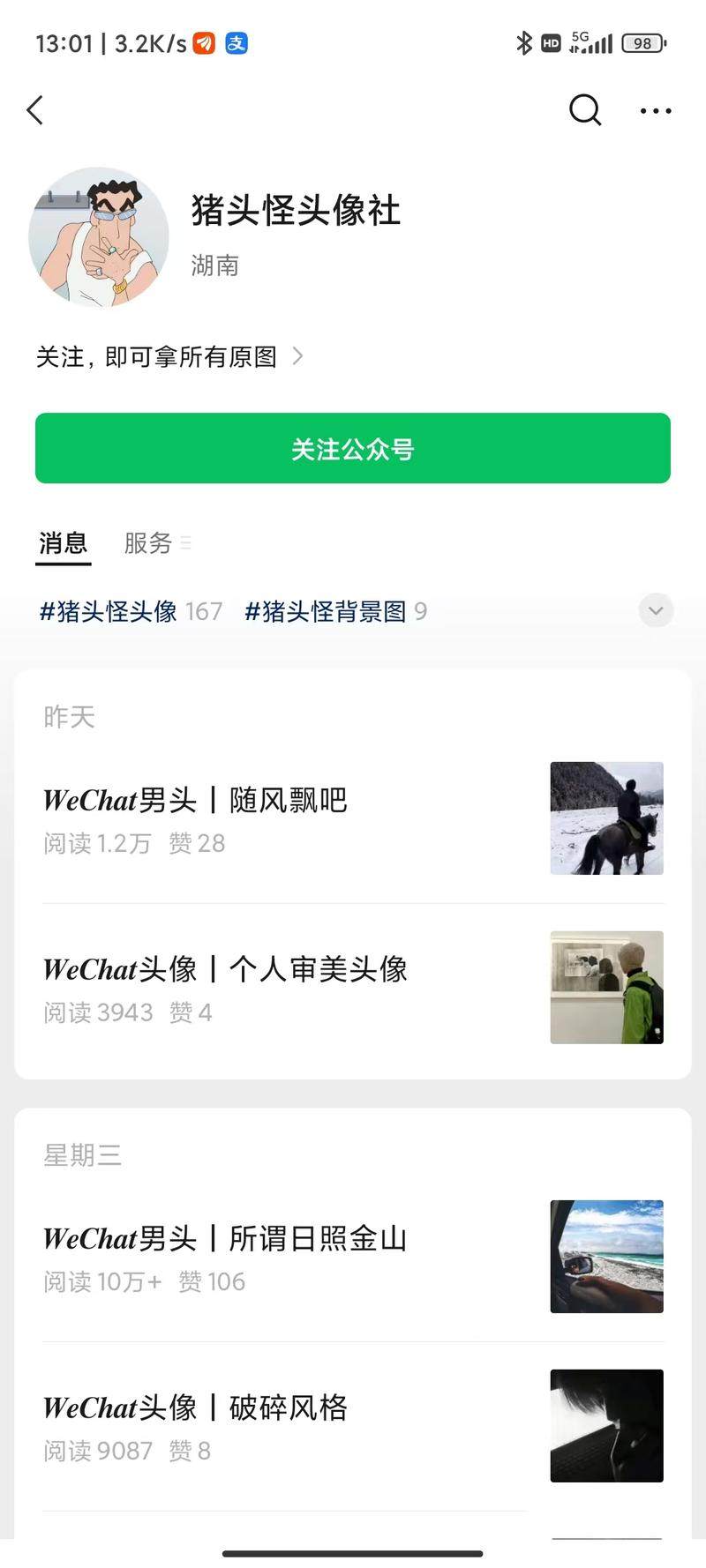
Task: Switch to the 服务 tab
Action: point(148,542)
